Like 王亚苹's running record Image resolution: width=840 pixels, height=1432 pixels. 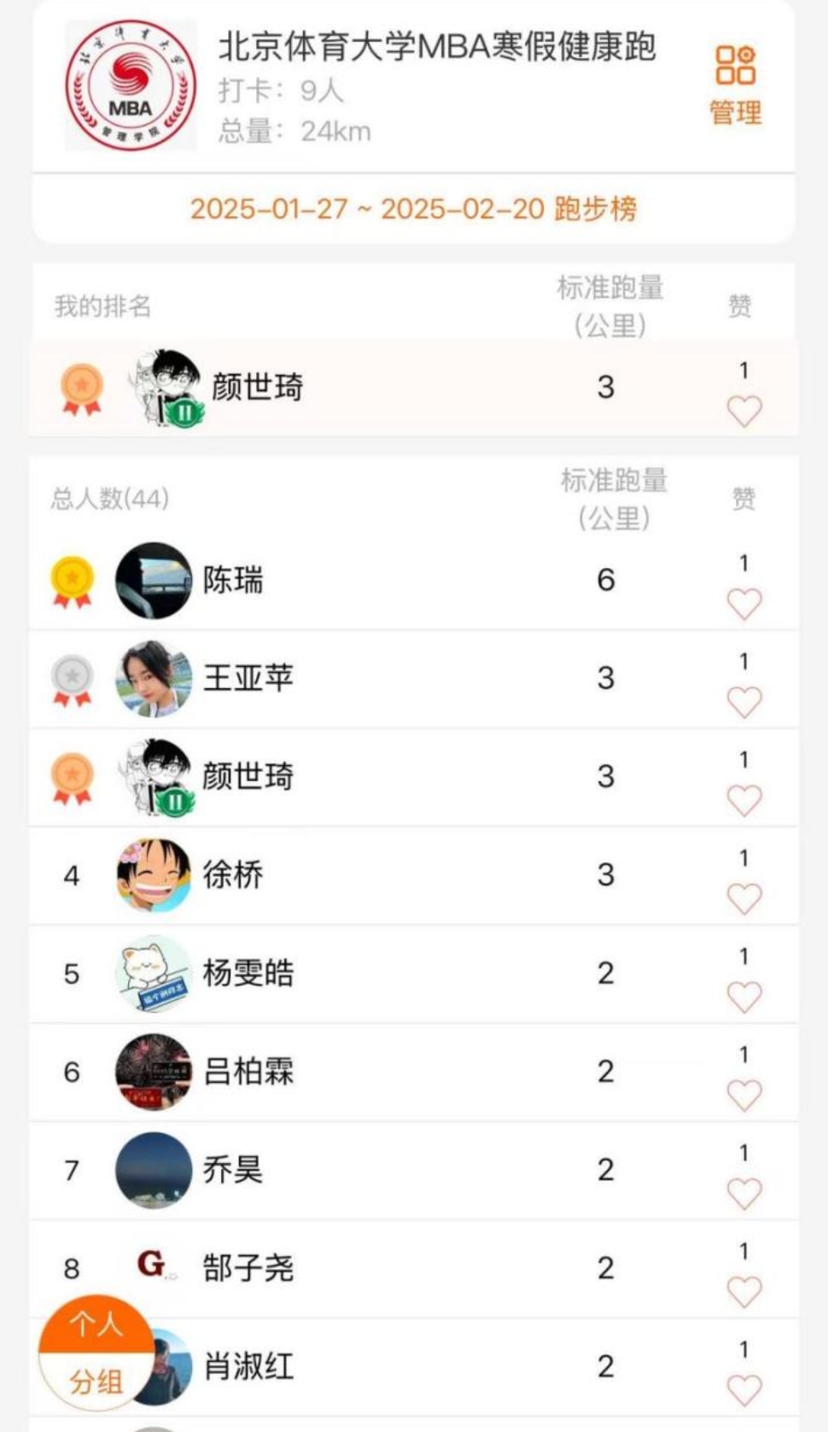744,703
